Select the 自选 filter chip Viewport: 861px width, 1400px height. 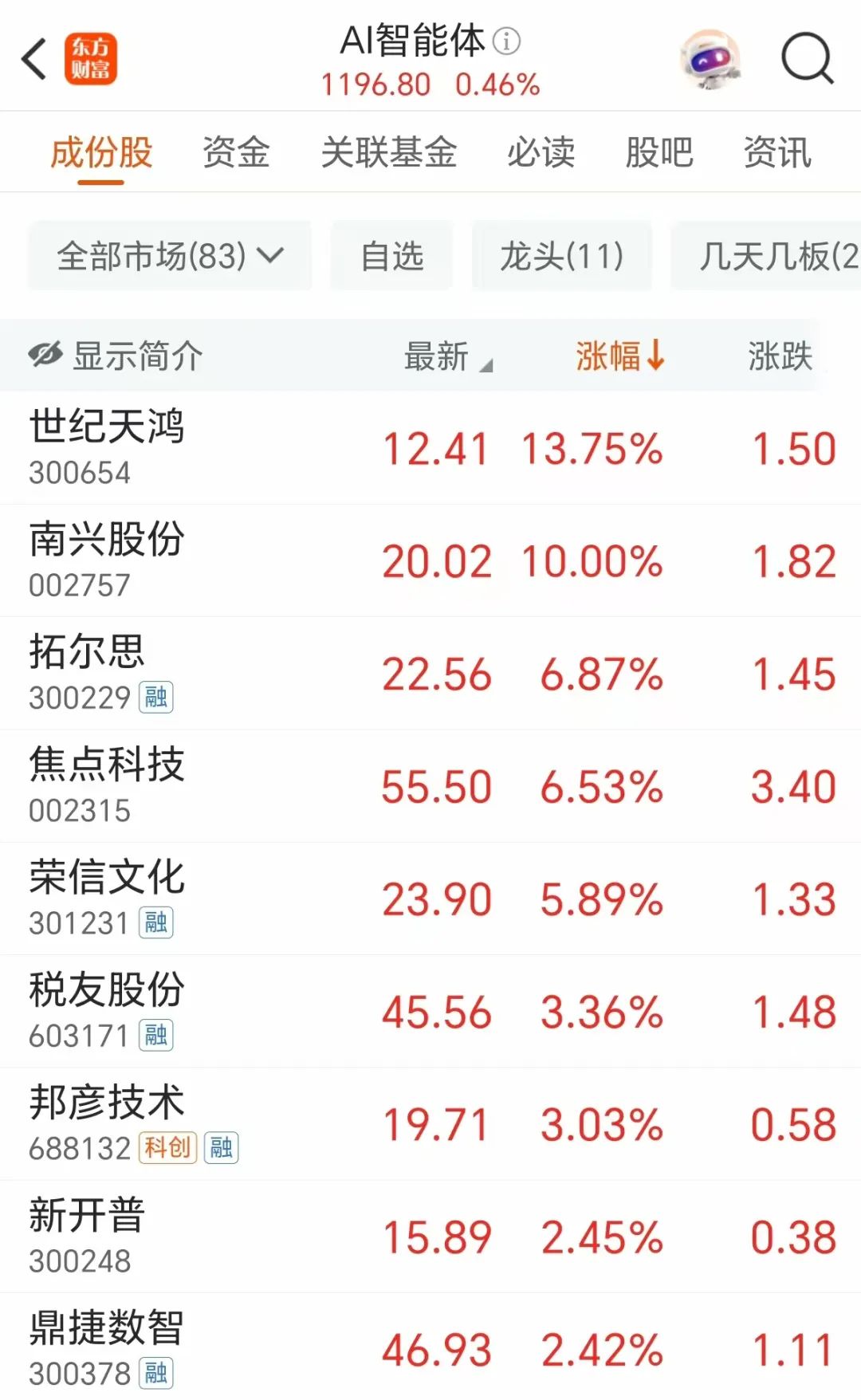pos(391,256)
